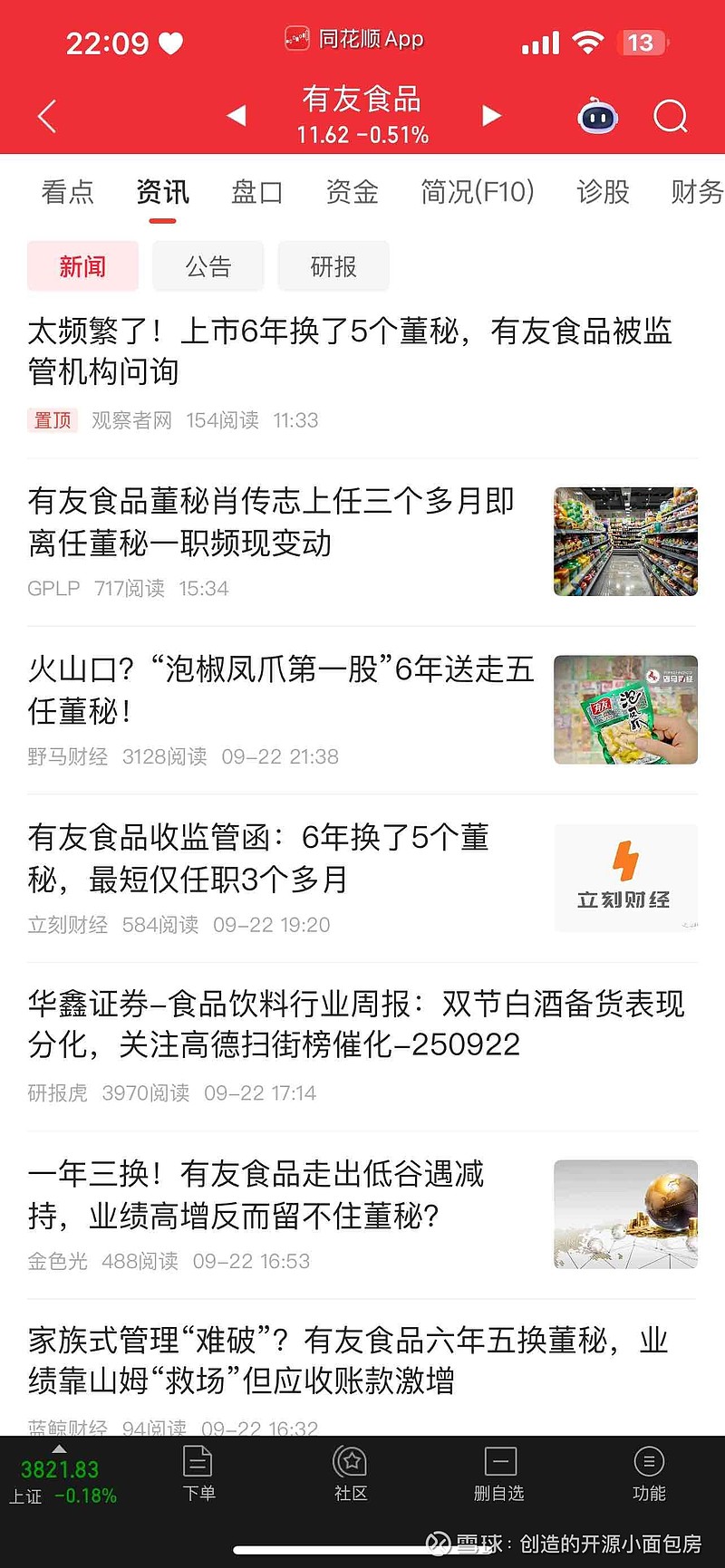Switch to the next stock with right triangle
This screenshot has height=1568, width=725.
(491, 115)
